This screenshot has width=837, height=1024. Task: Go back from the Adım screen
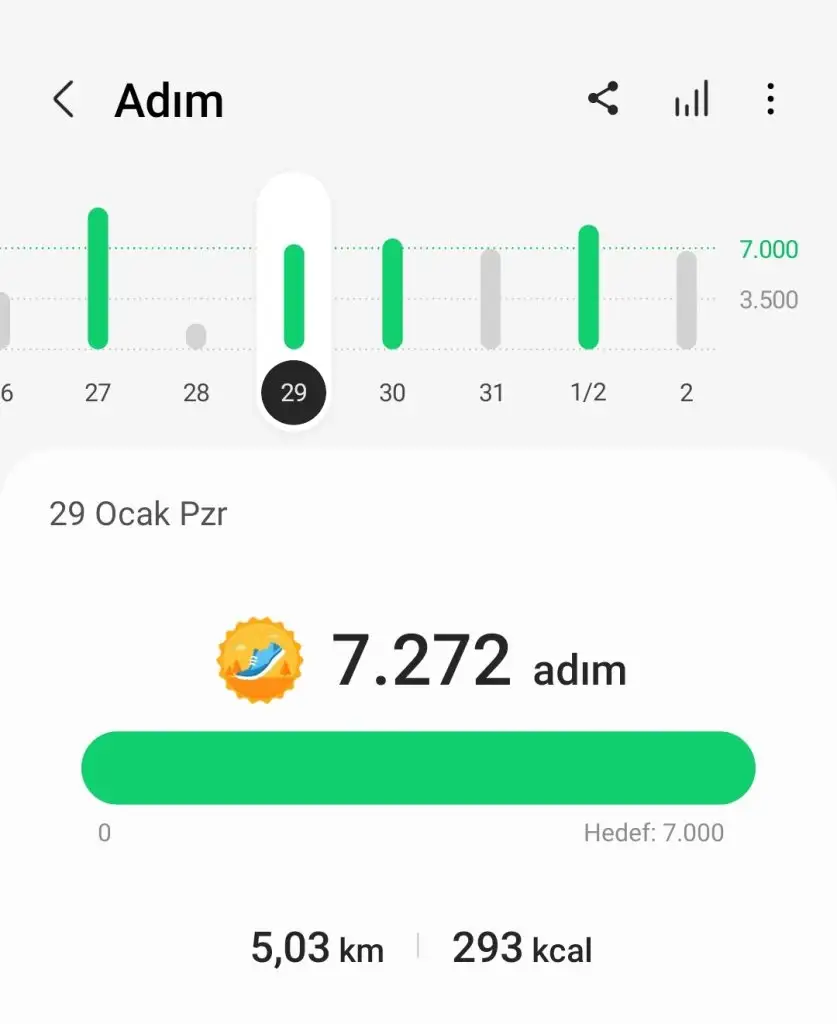[x=64, y=100]
